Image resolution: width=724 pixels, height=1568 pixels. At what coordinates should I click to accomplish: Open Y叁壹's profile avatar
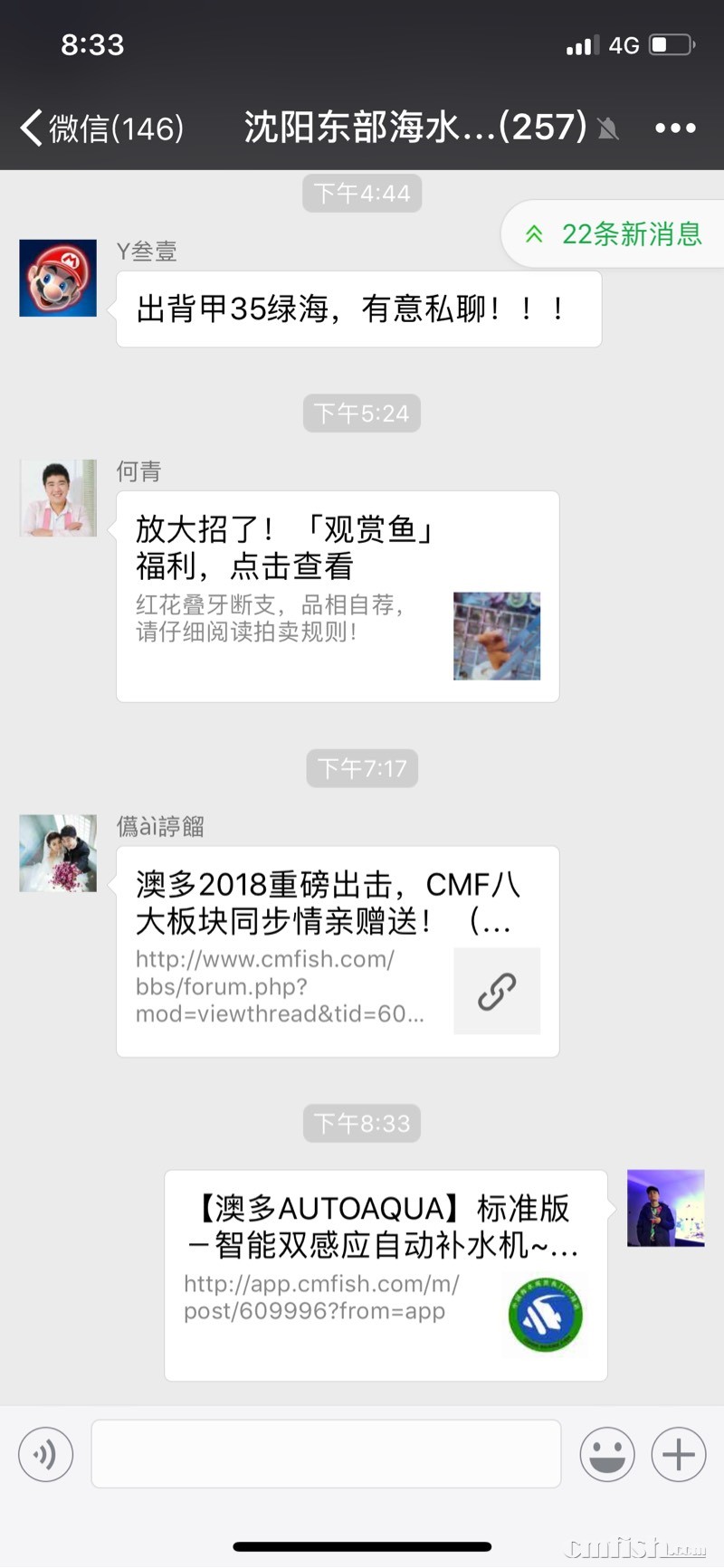58,278
